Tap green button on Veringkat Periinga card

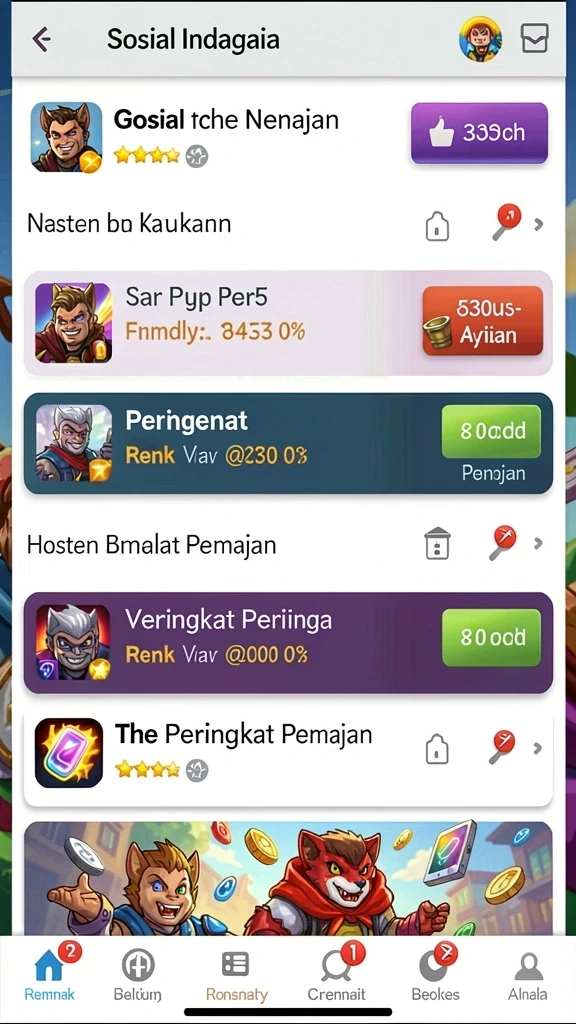point(491,637)
